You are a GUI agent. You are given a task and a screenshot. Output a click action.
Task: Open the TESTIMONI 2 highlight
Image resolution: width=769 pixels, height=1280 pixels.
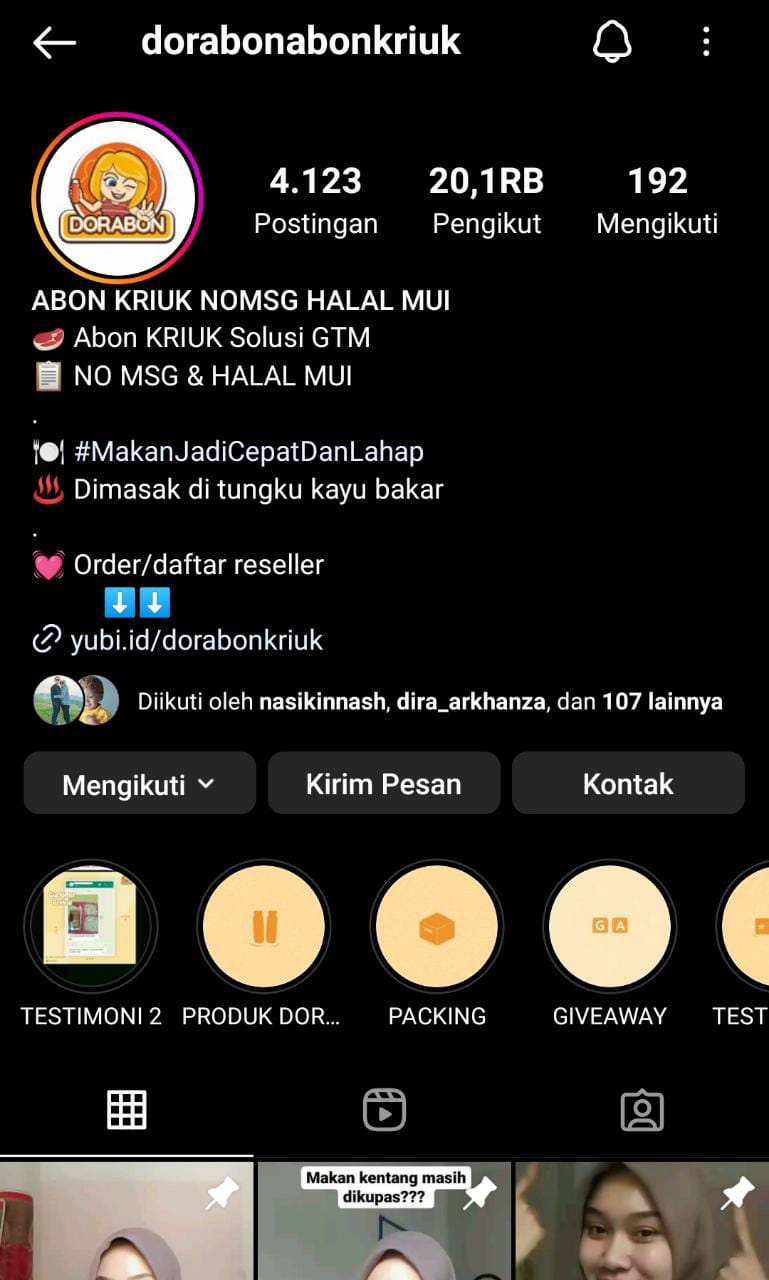91,927
